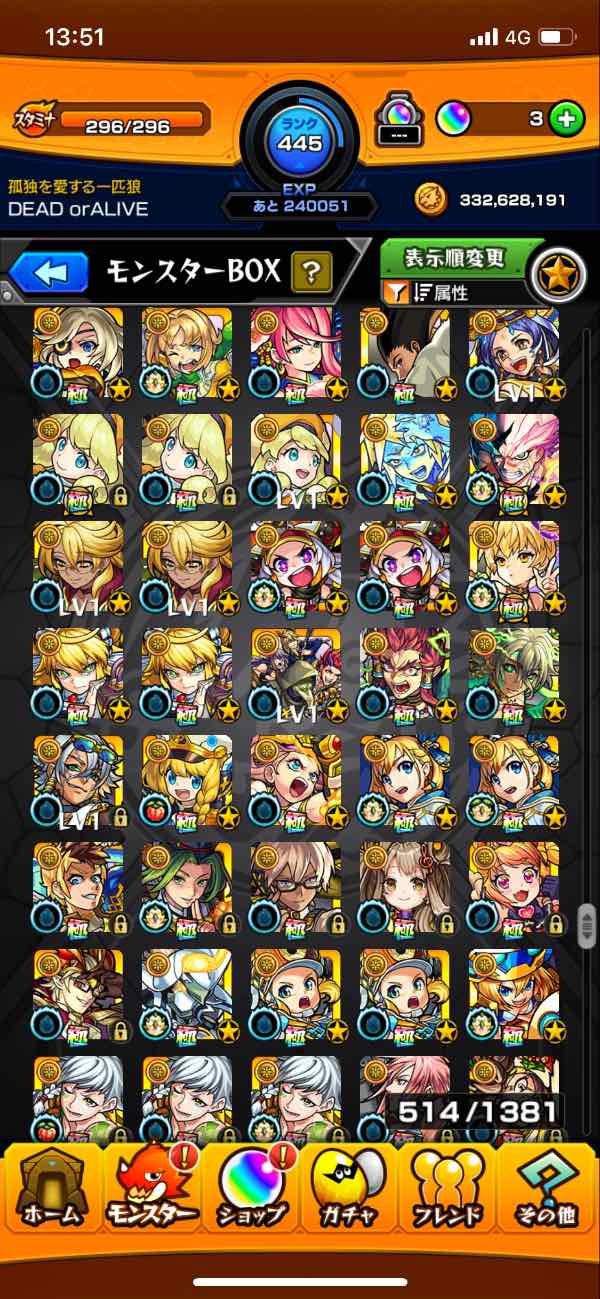
Task: Add orbs with the green plus button
Action: 566,120
